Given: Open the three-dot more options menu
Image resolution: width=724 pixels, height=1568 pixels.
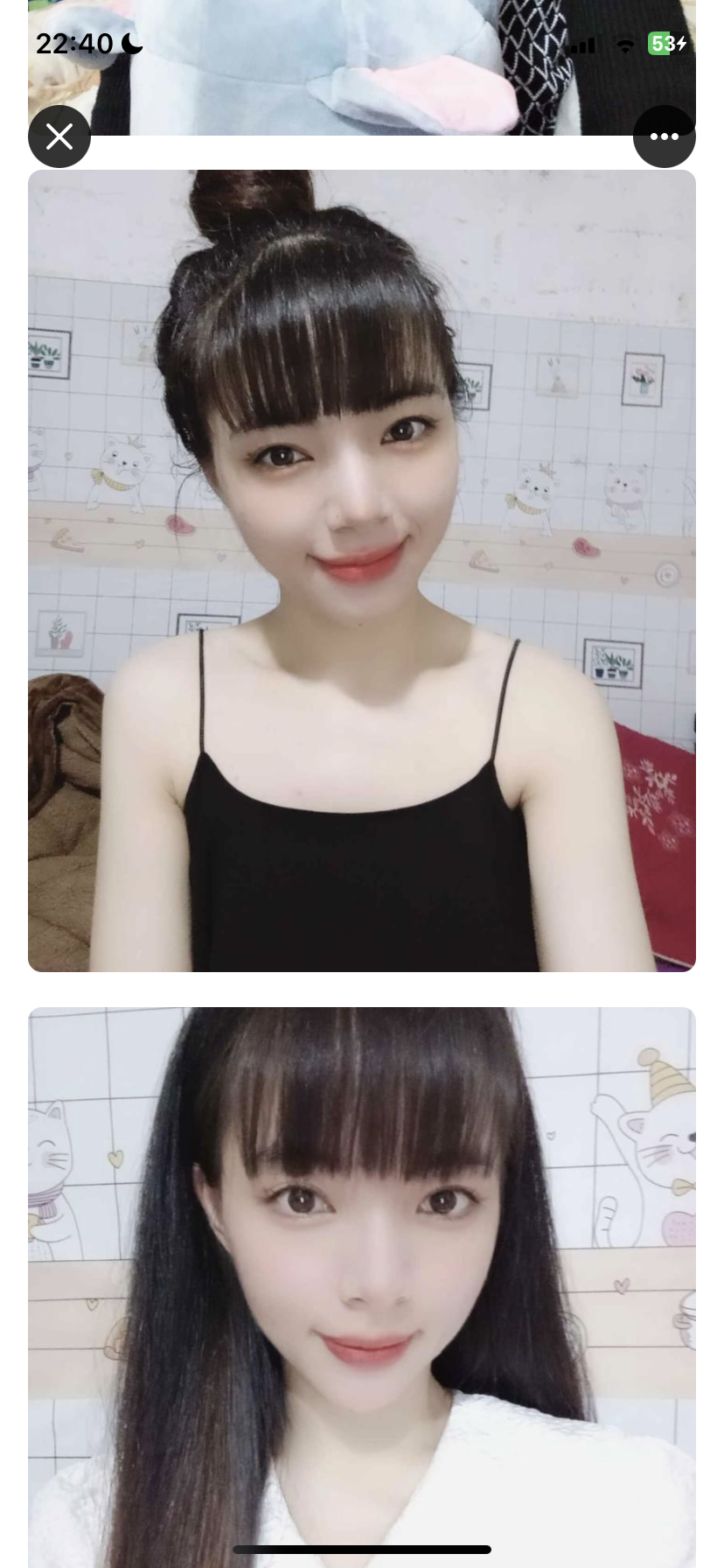Looking at the screenshot, I should (x=664, y=136).
